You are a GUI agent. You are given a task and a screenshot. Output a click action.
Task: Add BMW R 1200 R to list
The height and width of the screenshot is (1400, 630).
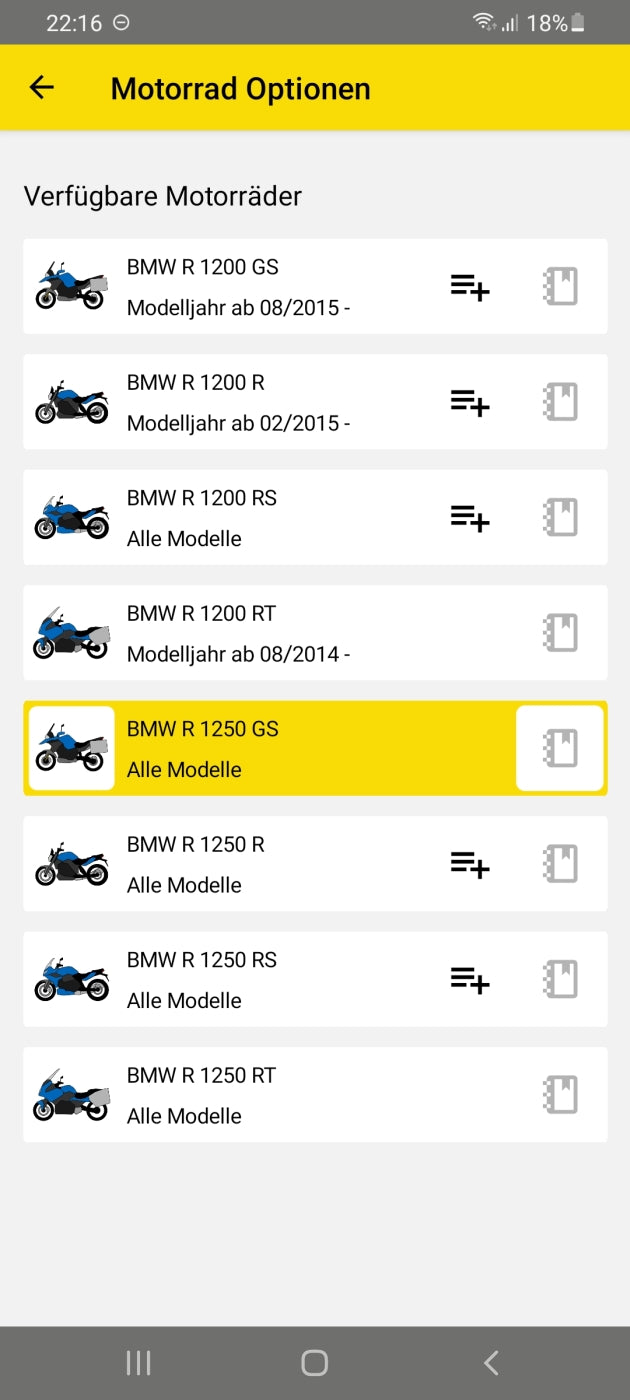click(x=469, y=402)
